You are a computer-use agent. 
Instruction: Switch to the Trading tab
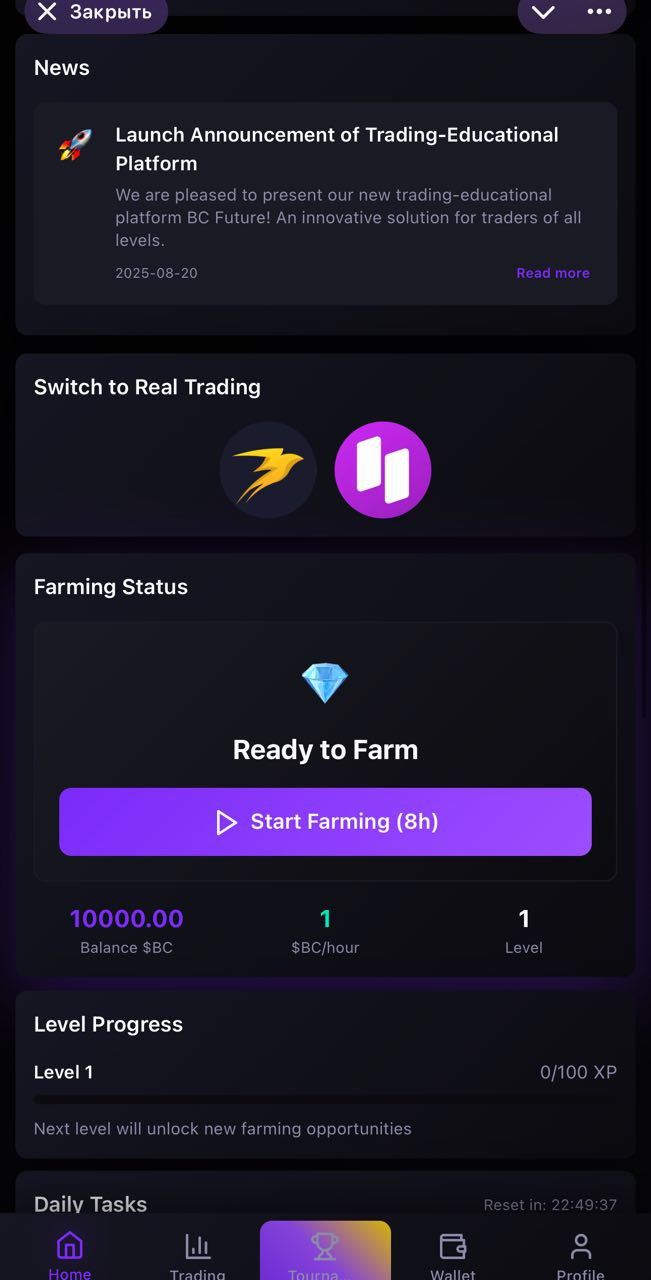coord(197,1254)
